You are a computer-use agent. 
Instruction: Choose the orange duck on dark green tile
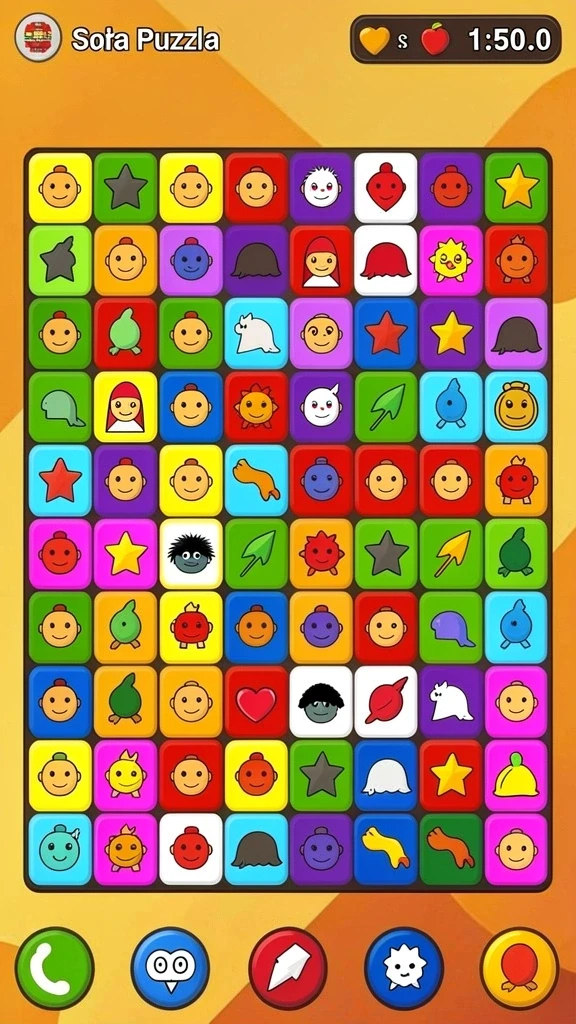(451, 849)
